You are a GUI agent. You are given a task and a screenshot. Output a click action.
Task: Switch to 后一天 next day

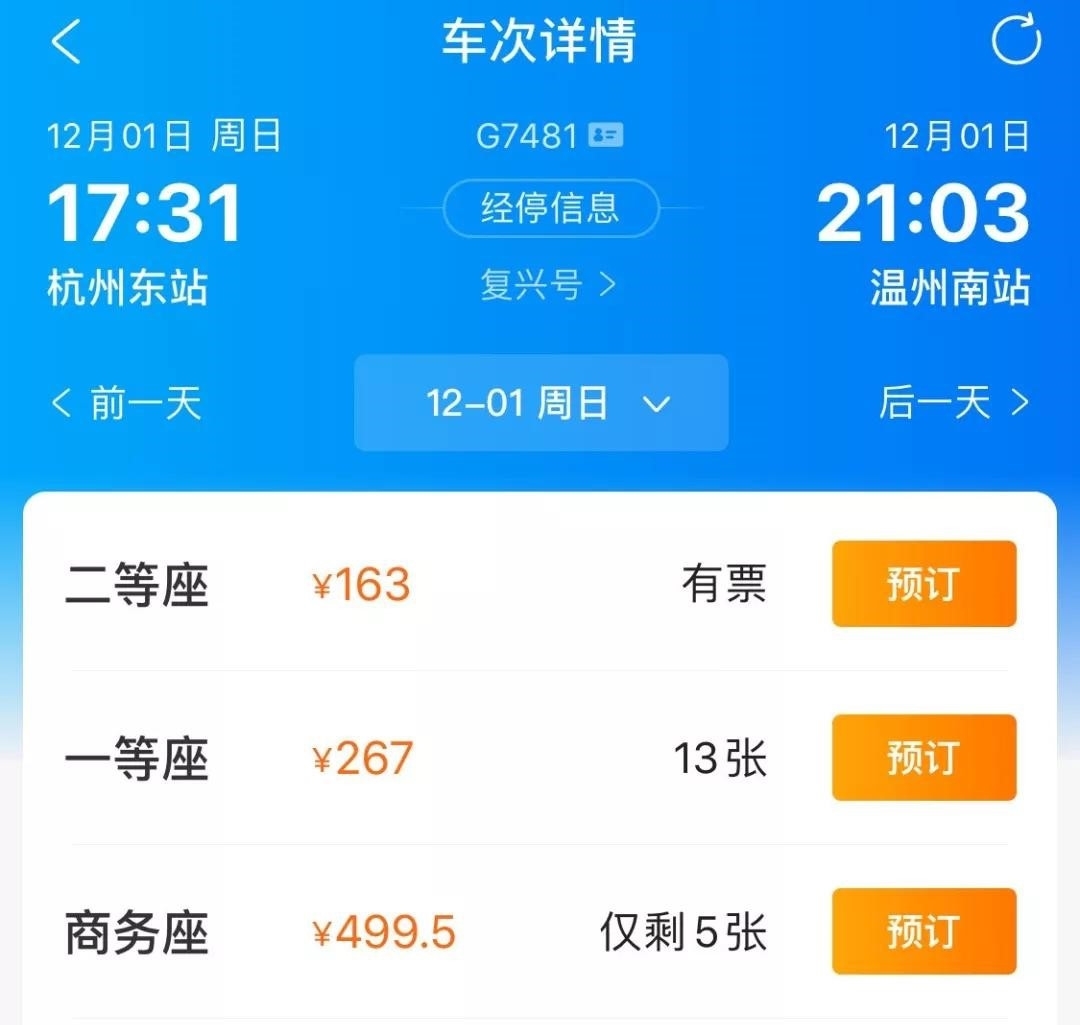[x=953, y=404]
